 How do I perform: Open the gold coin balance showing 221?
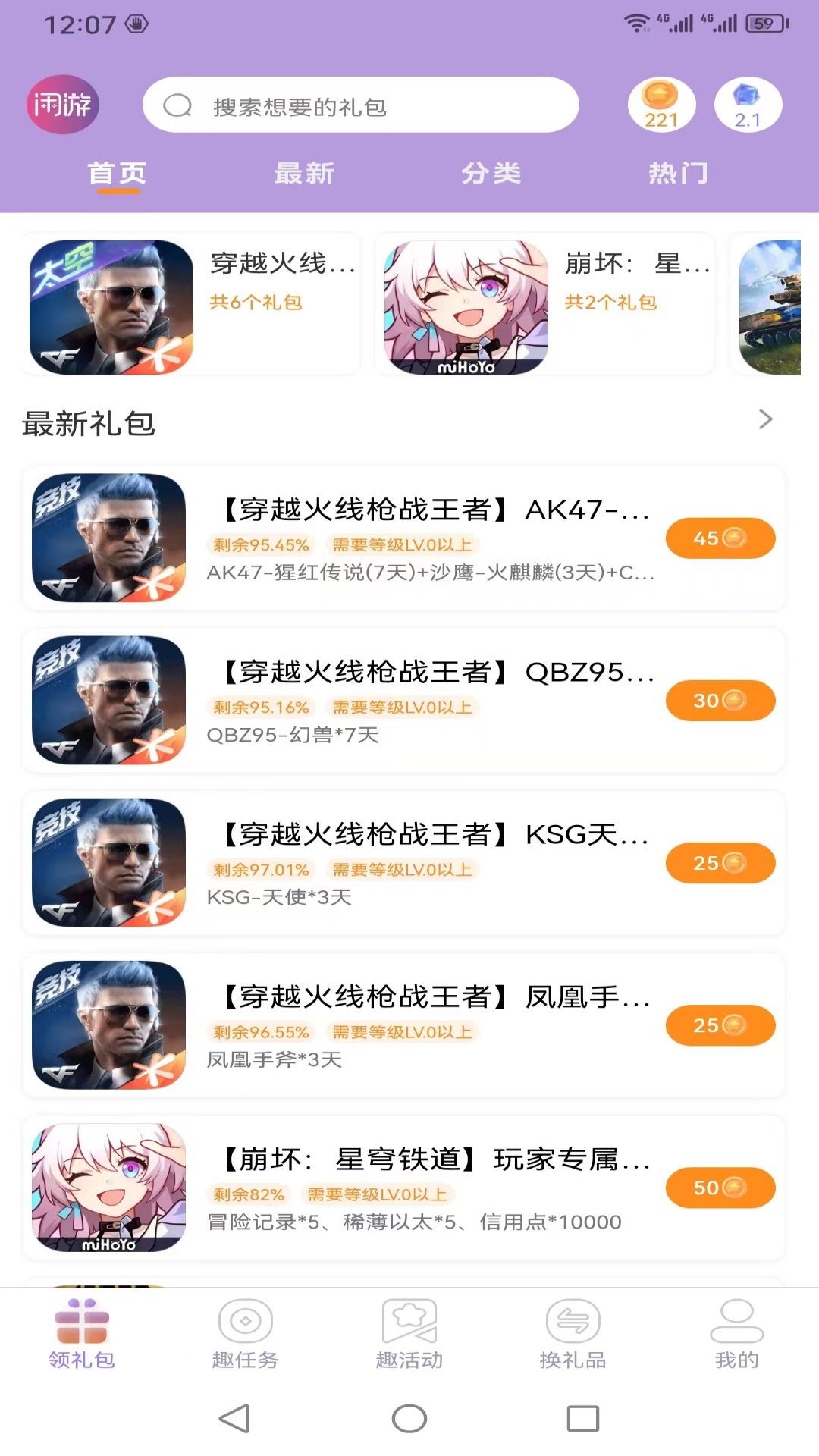661,105
